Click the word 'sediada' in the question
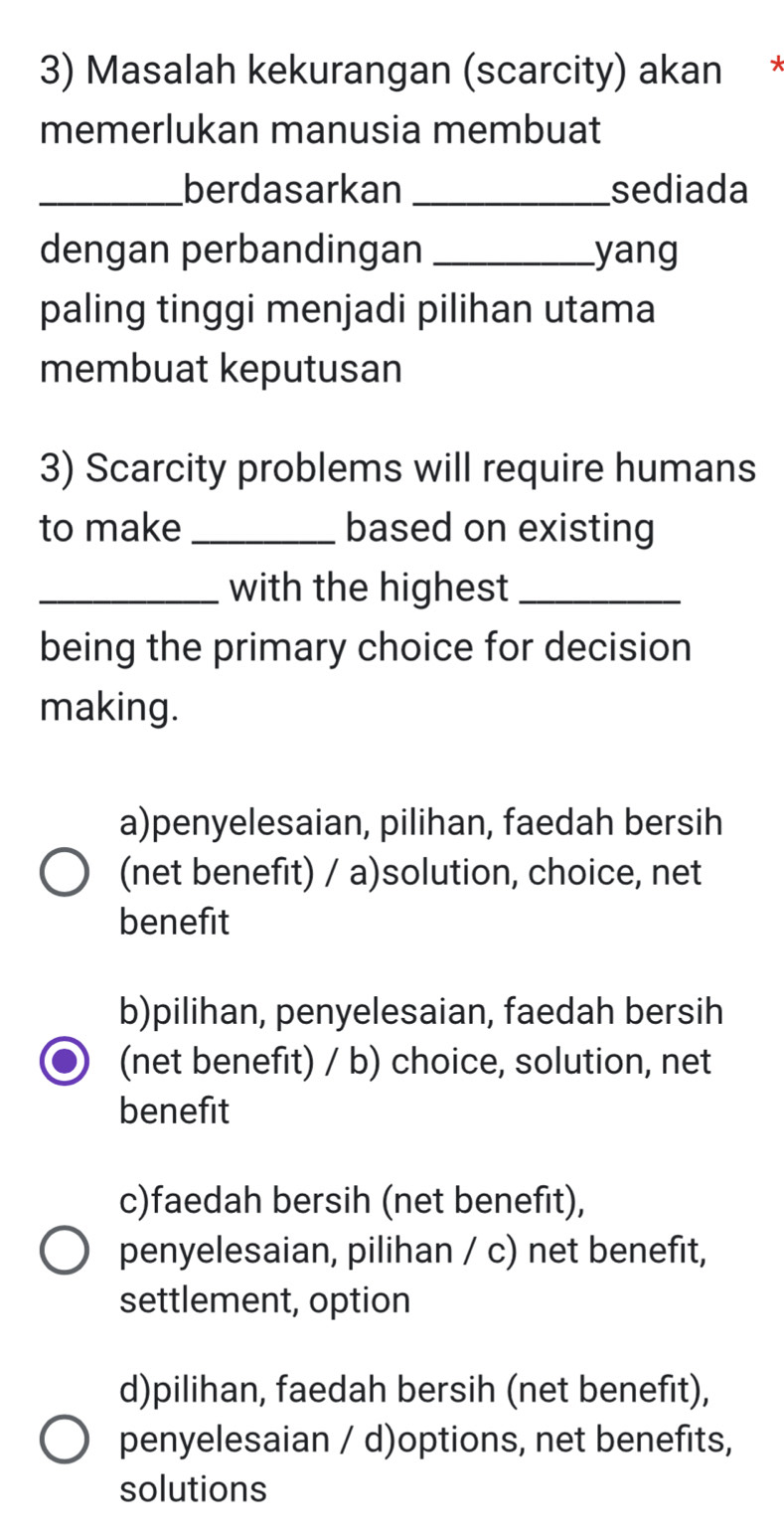 [x=682, y=190]
